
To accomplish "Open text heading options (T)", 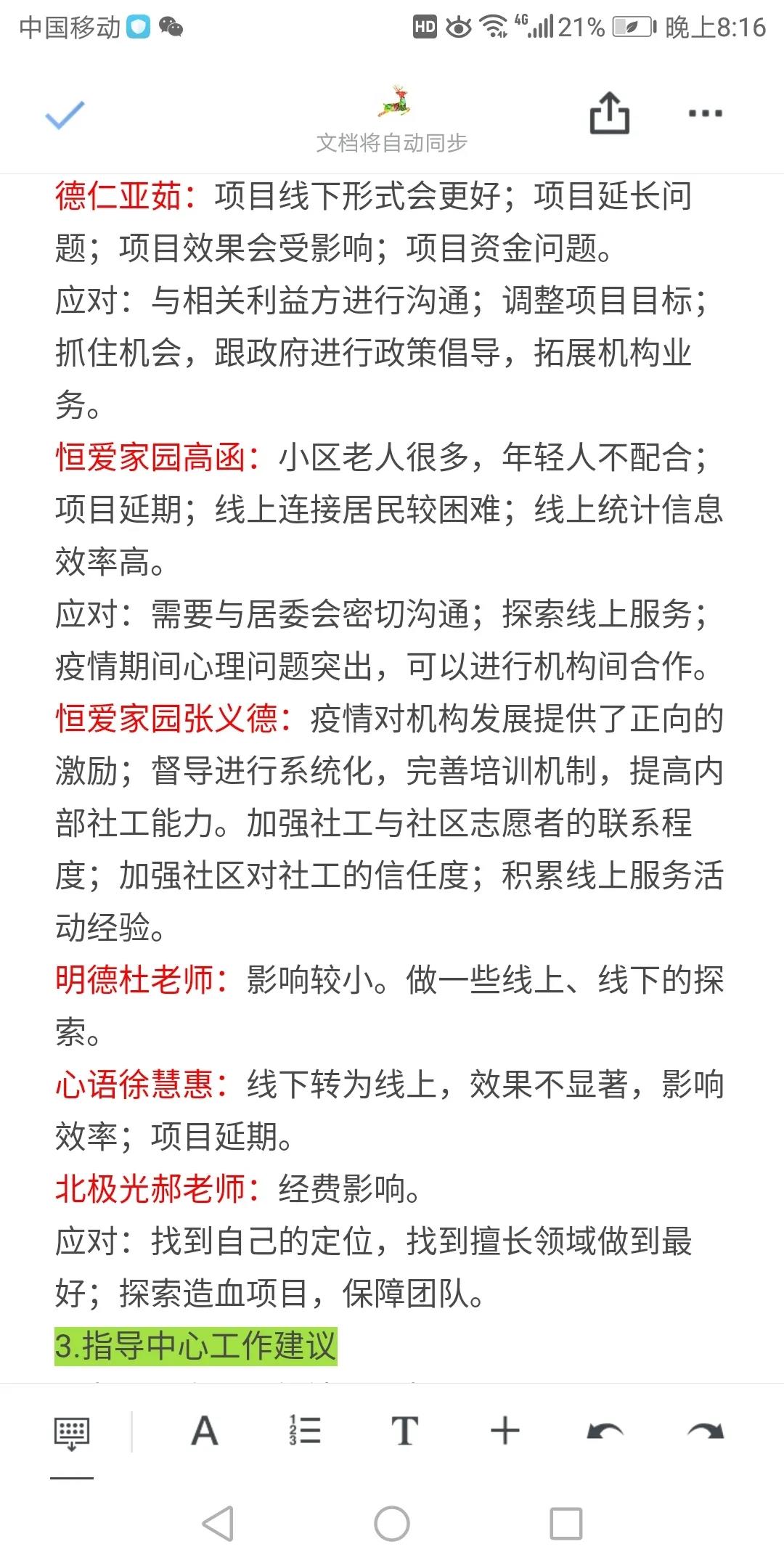I will (x=405, y=1432).
